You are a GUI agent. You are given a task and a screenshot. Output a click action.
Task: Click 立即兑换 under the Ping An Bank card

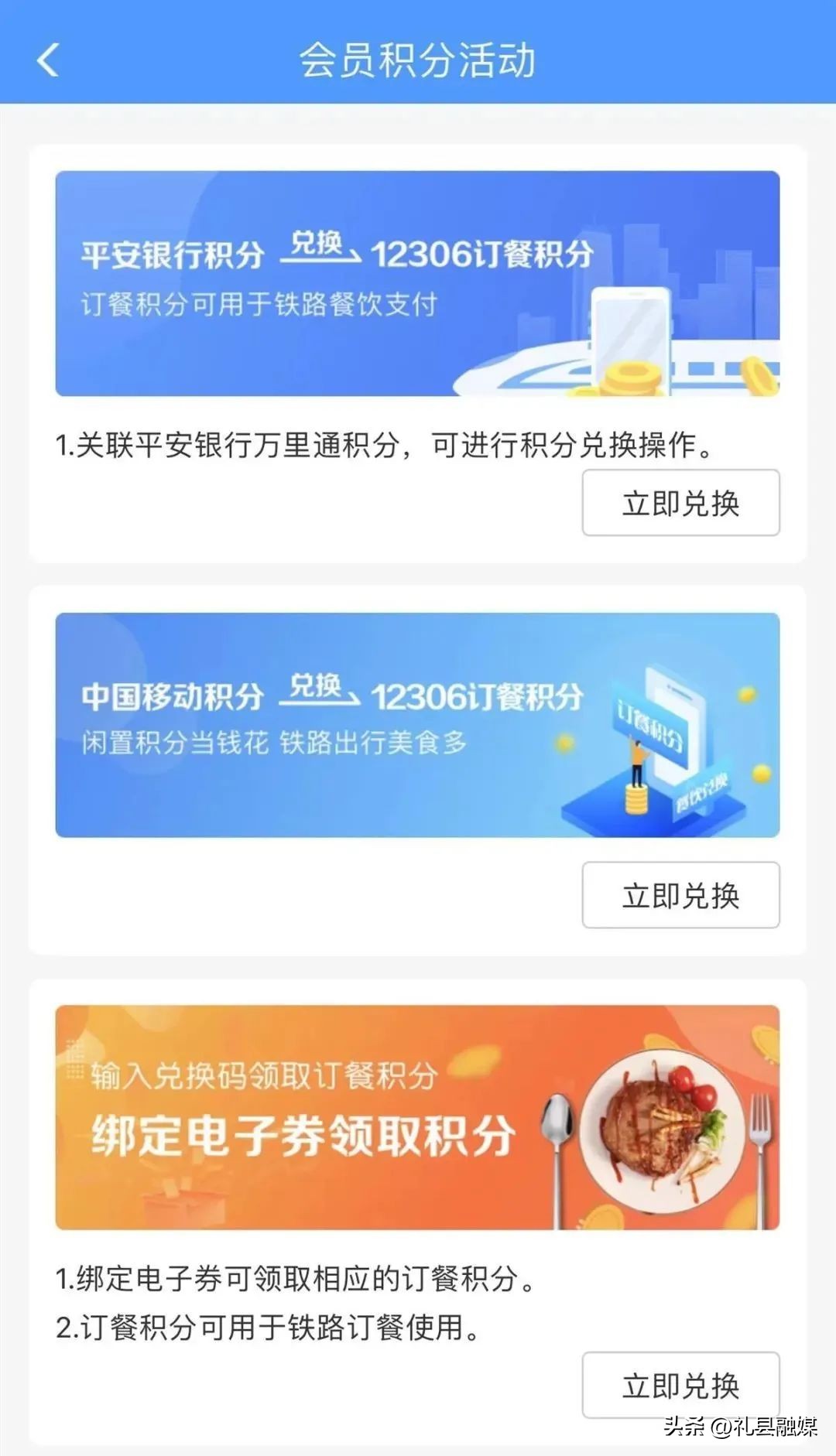pos(681,503)
